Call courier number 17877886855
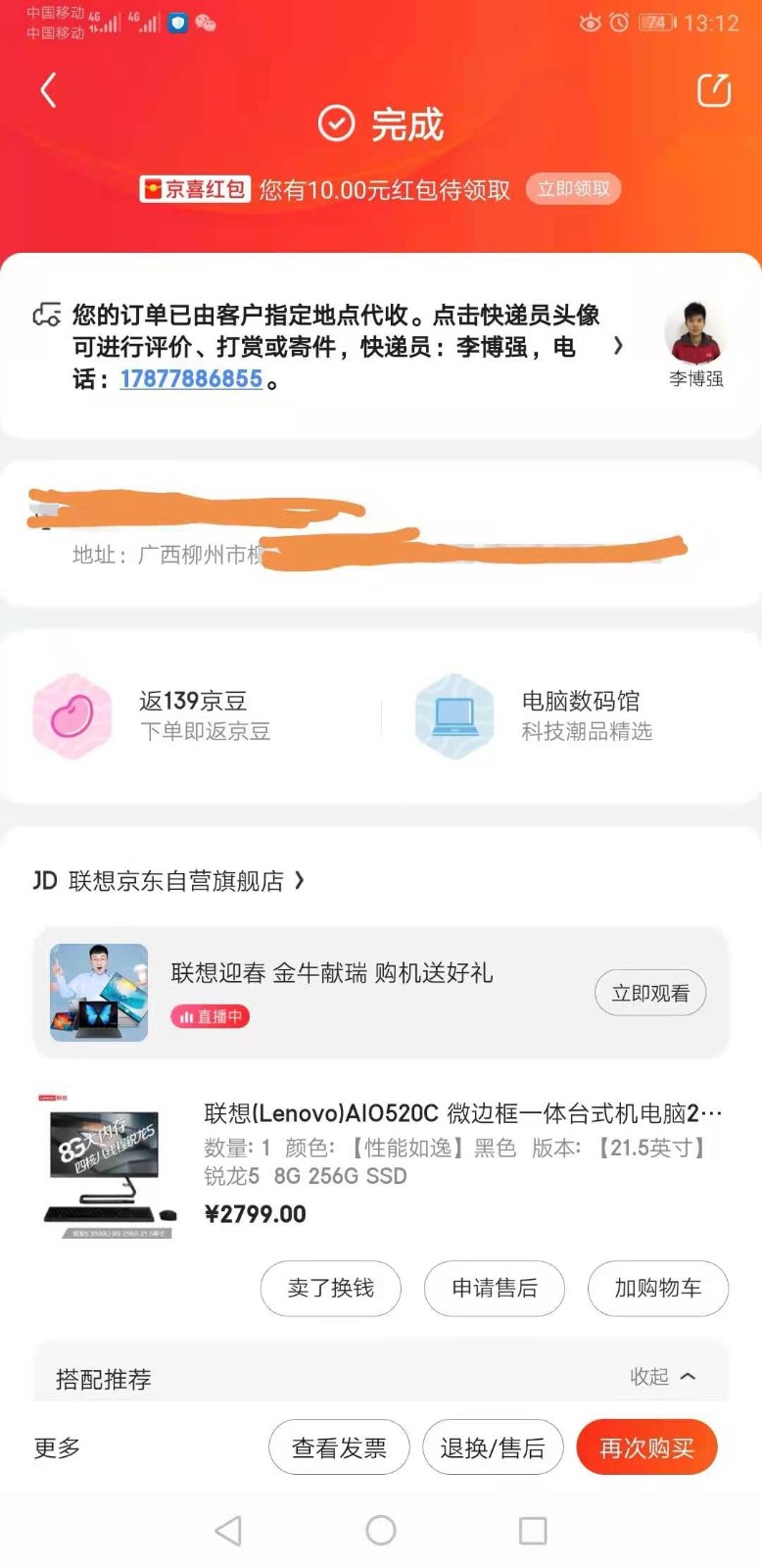This screenshot has width=762, height=1568. 191,378
